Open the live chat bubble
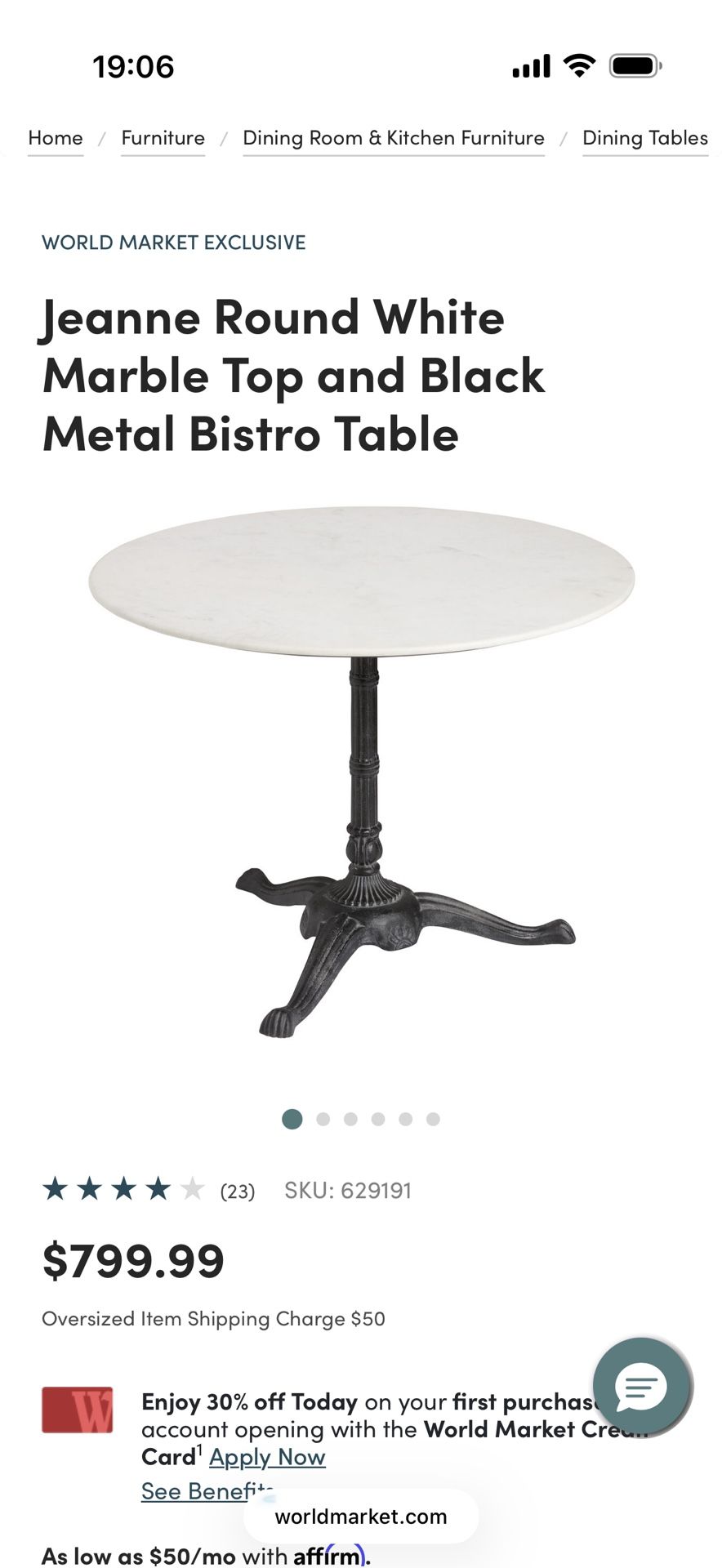Screen dimensions: 722x1568 pyautogui.click(x=642, y=1386)
